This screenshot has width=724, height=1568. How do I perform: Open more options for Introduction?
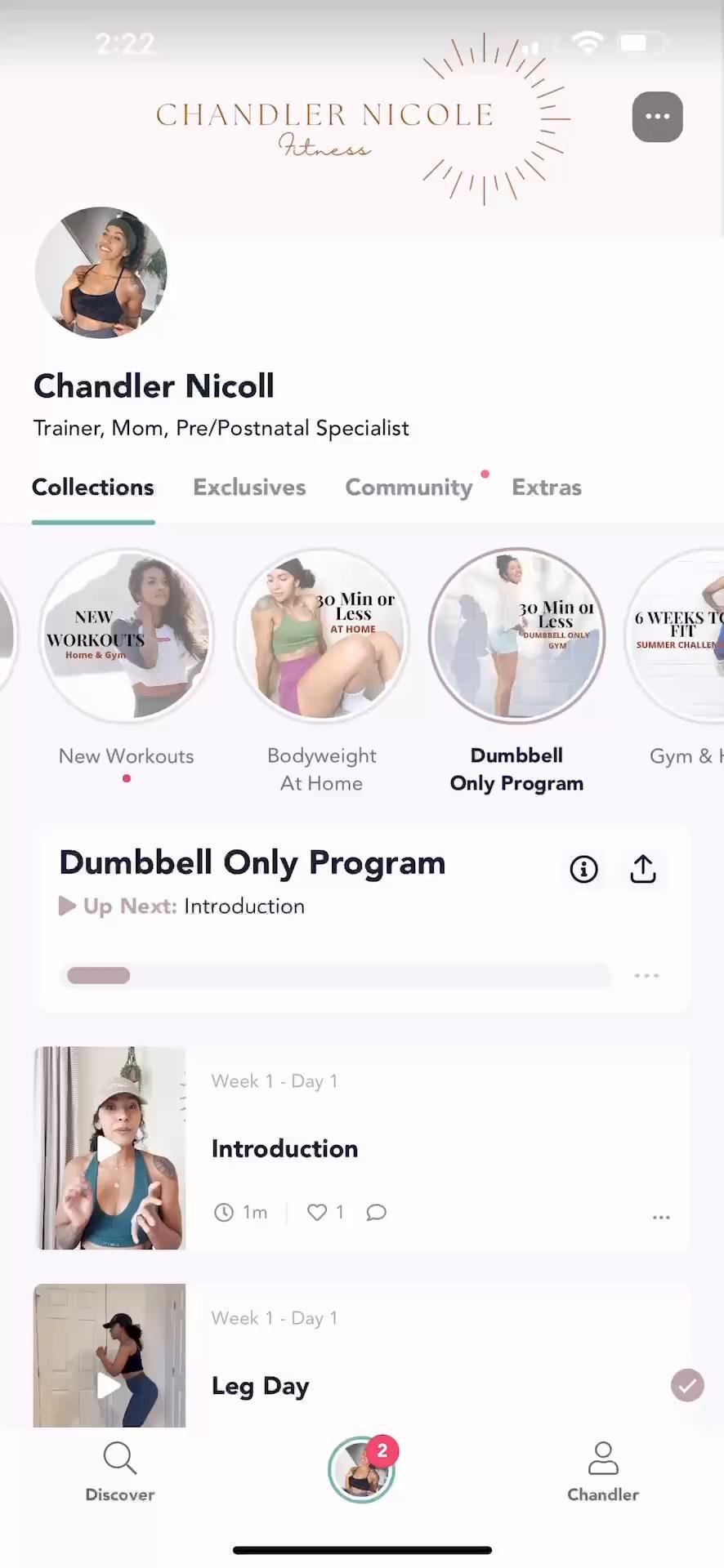pos(661,1218)
